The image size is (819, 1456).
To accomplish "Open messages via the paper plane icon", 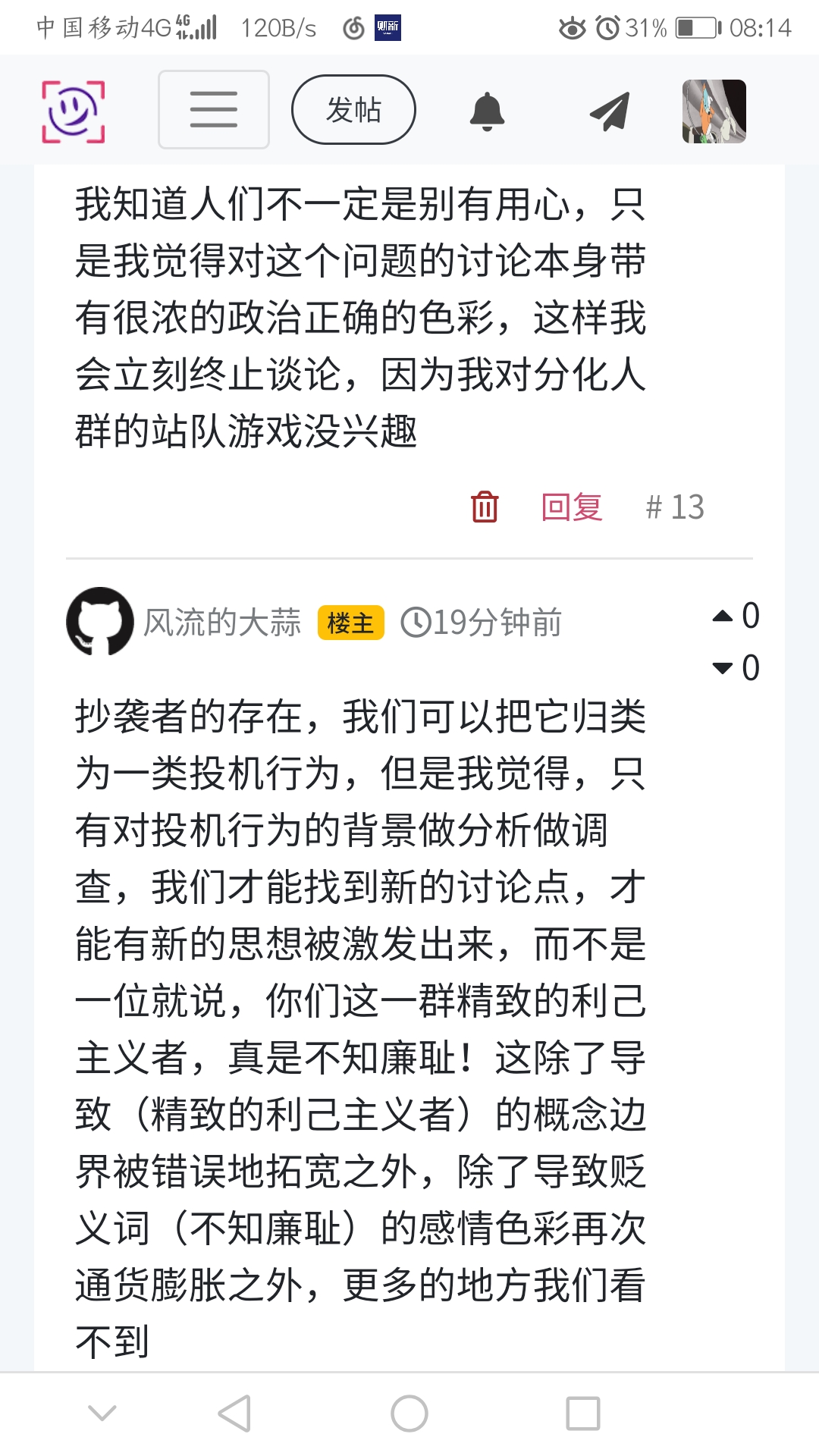I will click(610, 111).
